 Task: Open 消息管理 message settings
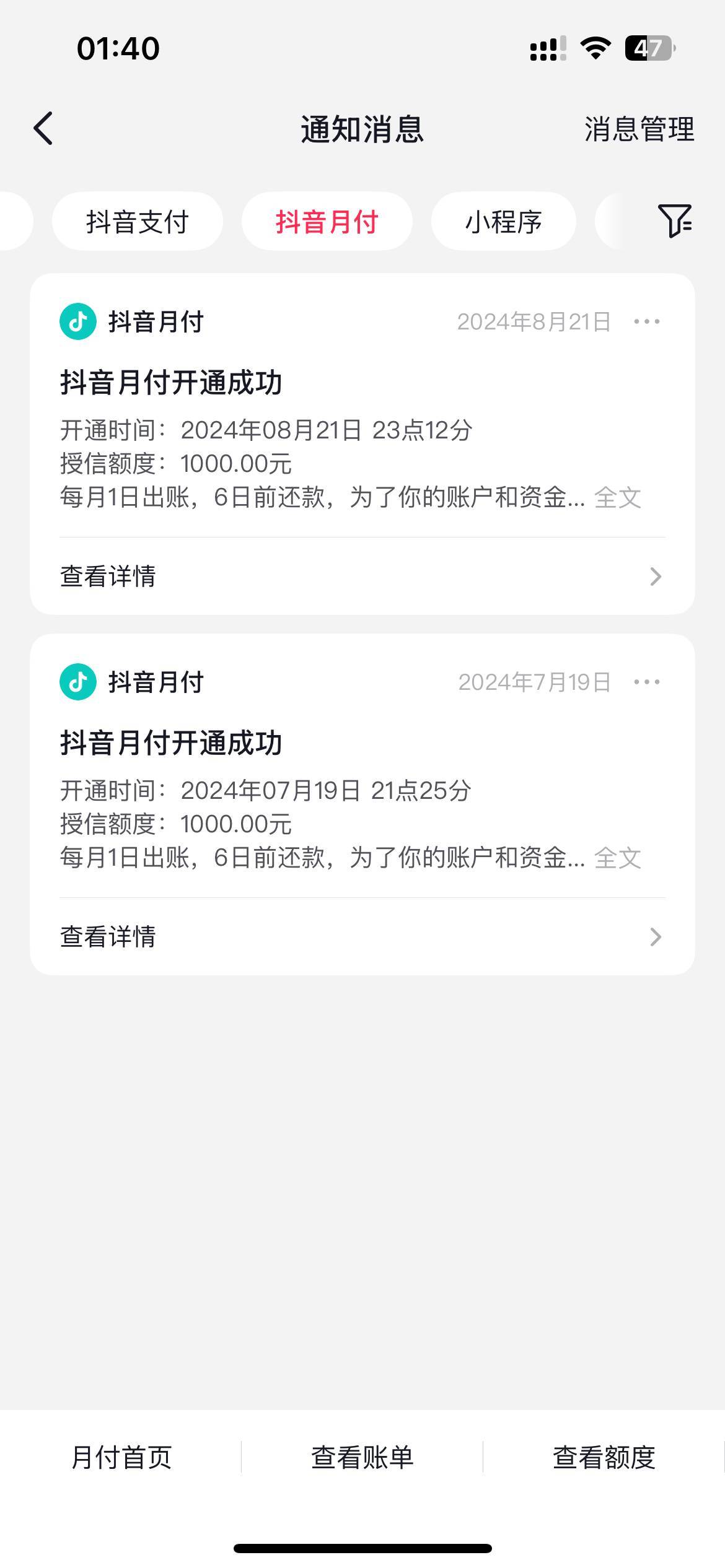(639, 129)
